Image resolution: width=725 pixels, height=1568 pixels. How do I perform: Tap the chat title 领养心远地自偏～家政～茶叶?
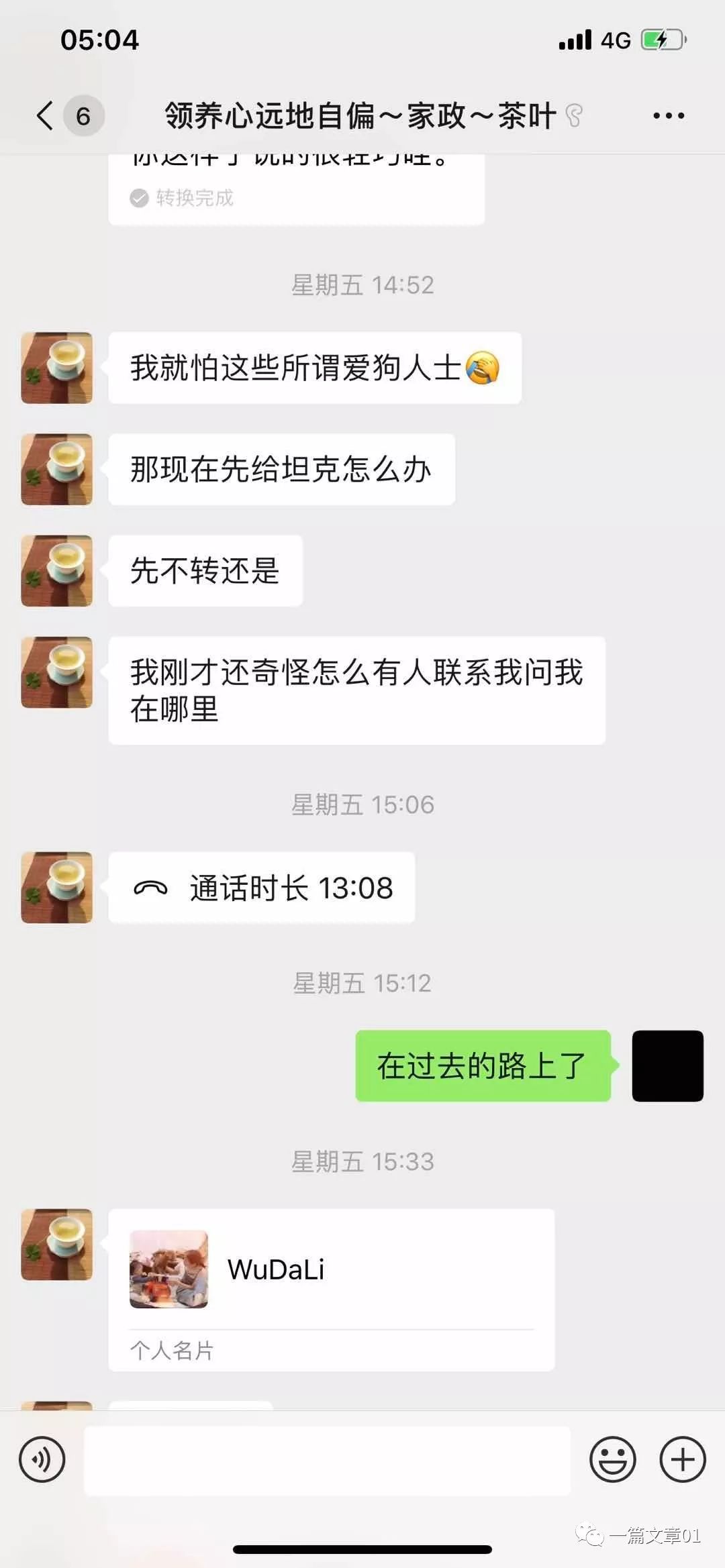358,116
